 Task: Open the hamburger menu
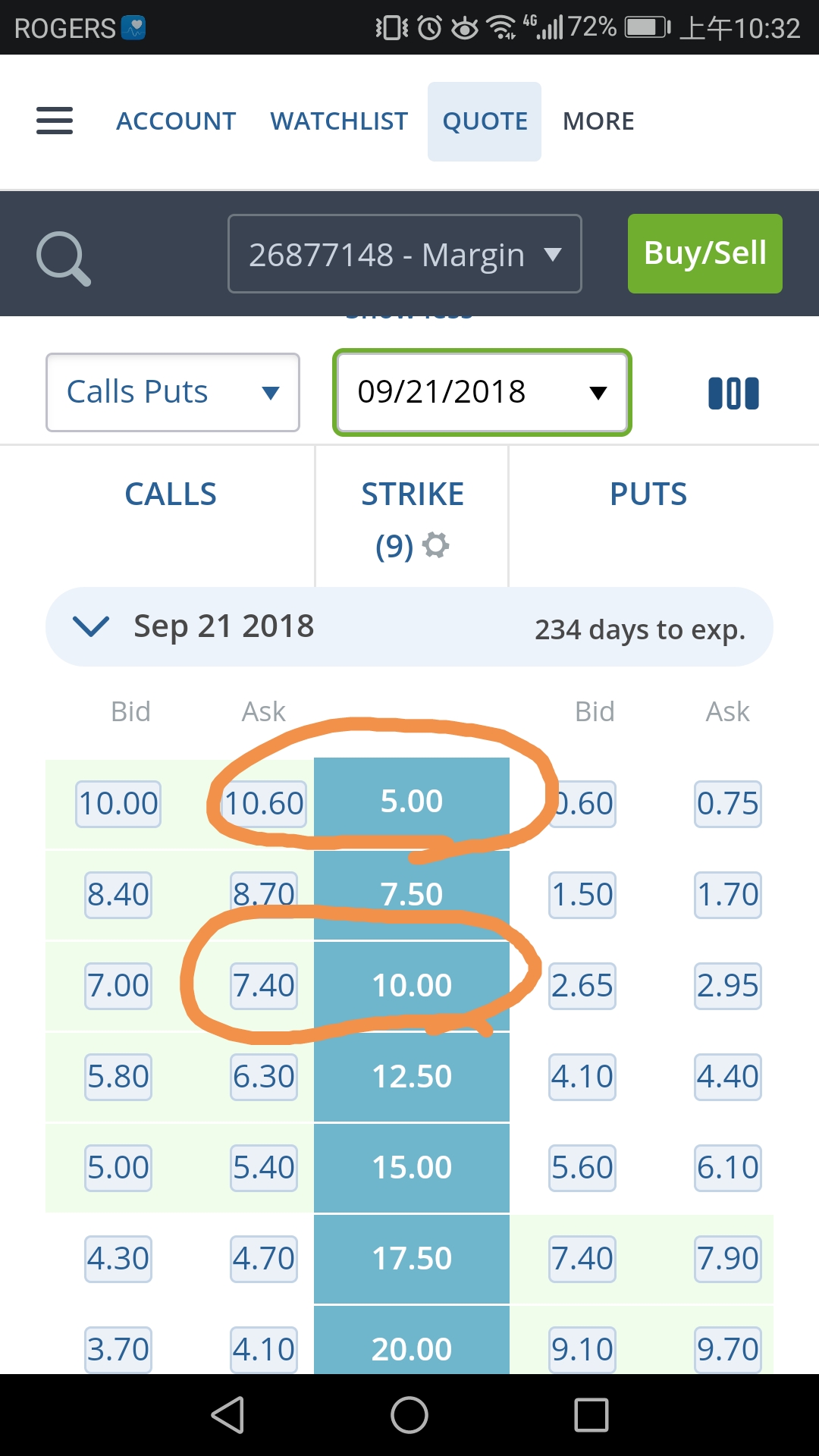[x=55, y=121]
